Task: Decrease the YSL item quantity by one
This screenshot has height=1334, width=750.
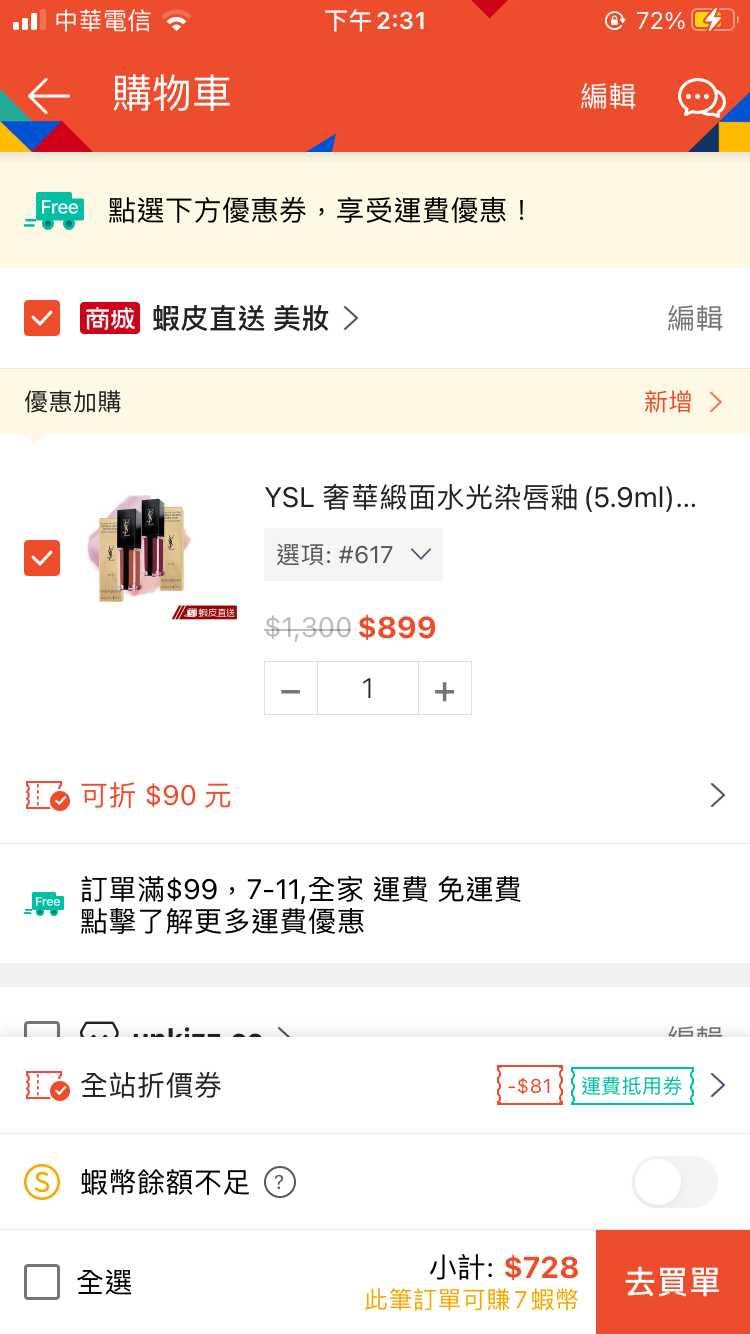Action: click(291, 689)
